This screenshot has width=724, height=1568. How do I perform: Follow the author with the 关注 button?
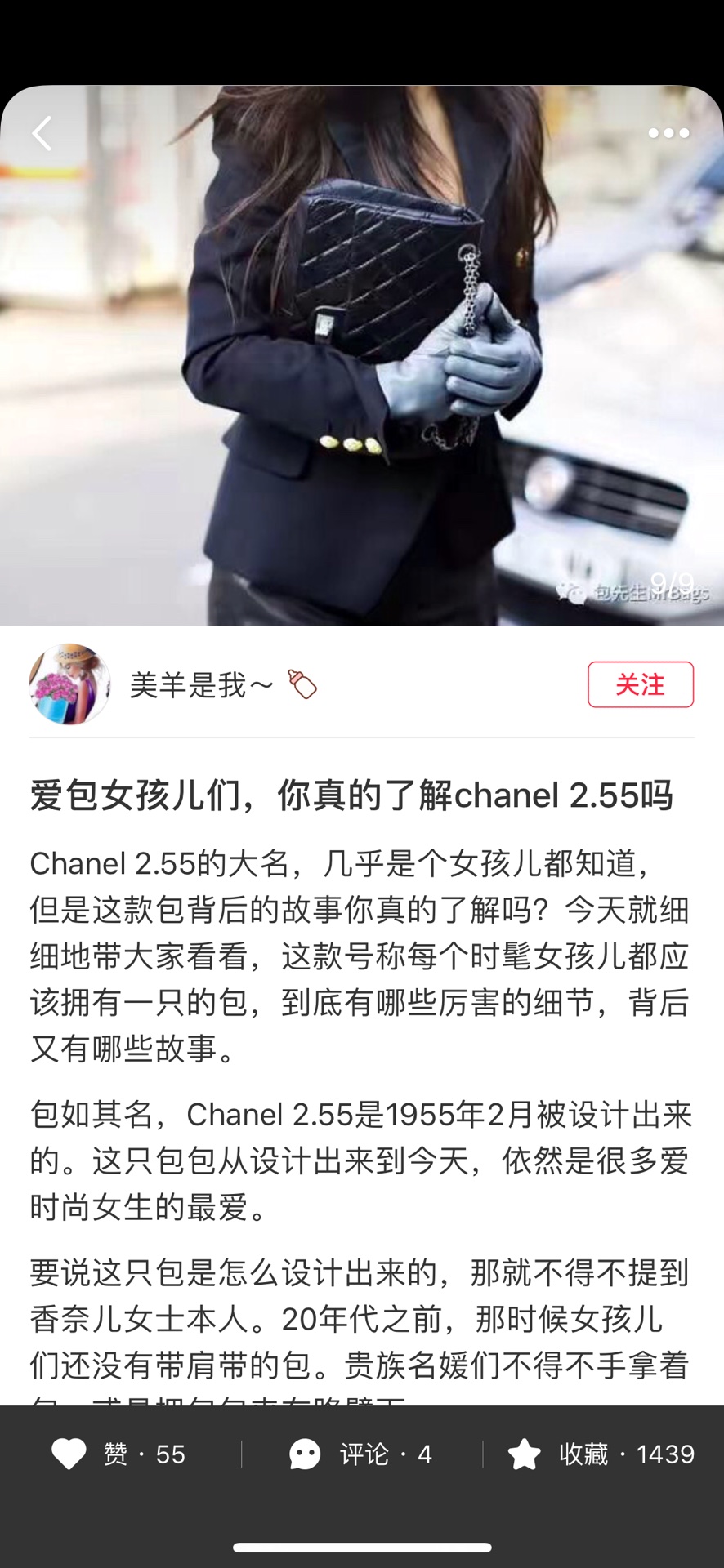(x=640, y=684)
